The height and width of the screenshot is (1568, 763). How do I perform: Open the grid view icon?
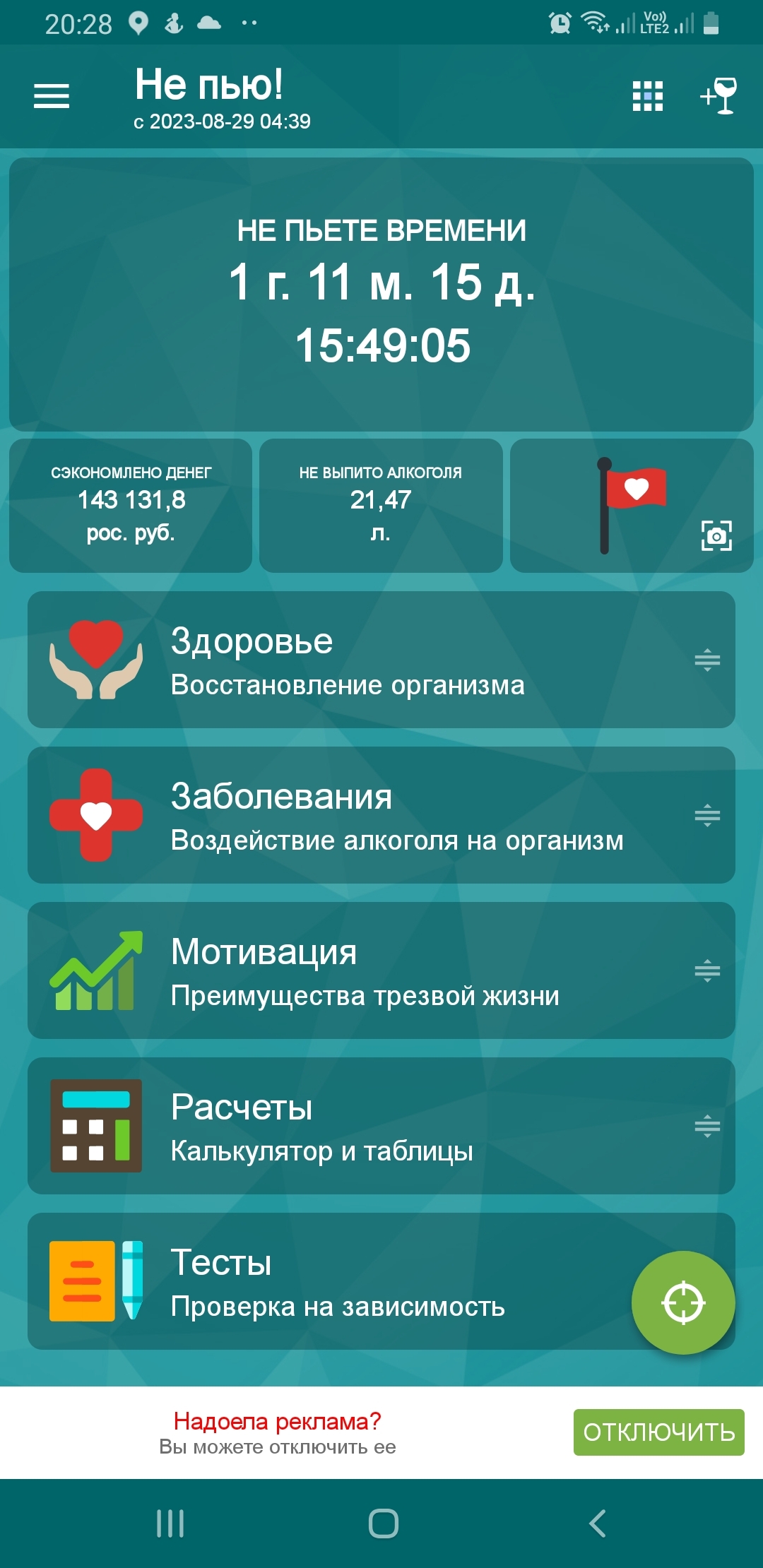[x=647, y=96]
